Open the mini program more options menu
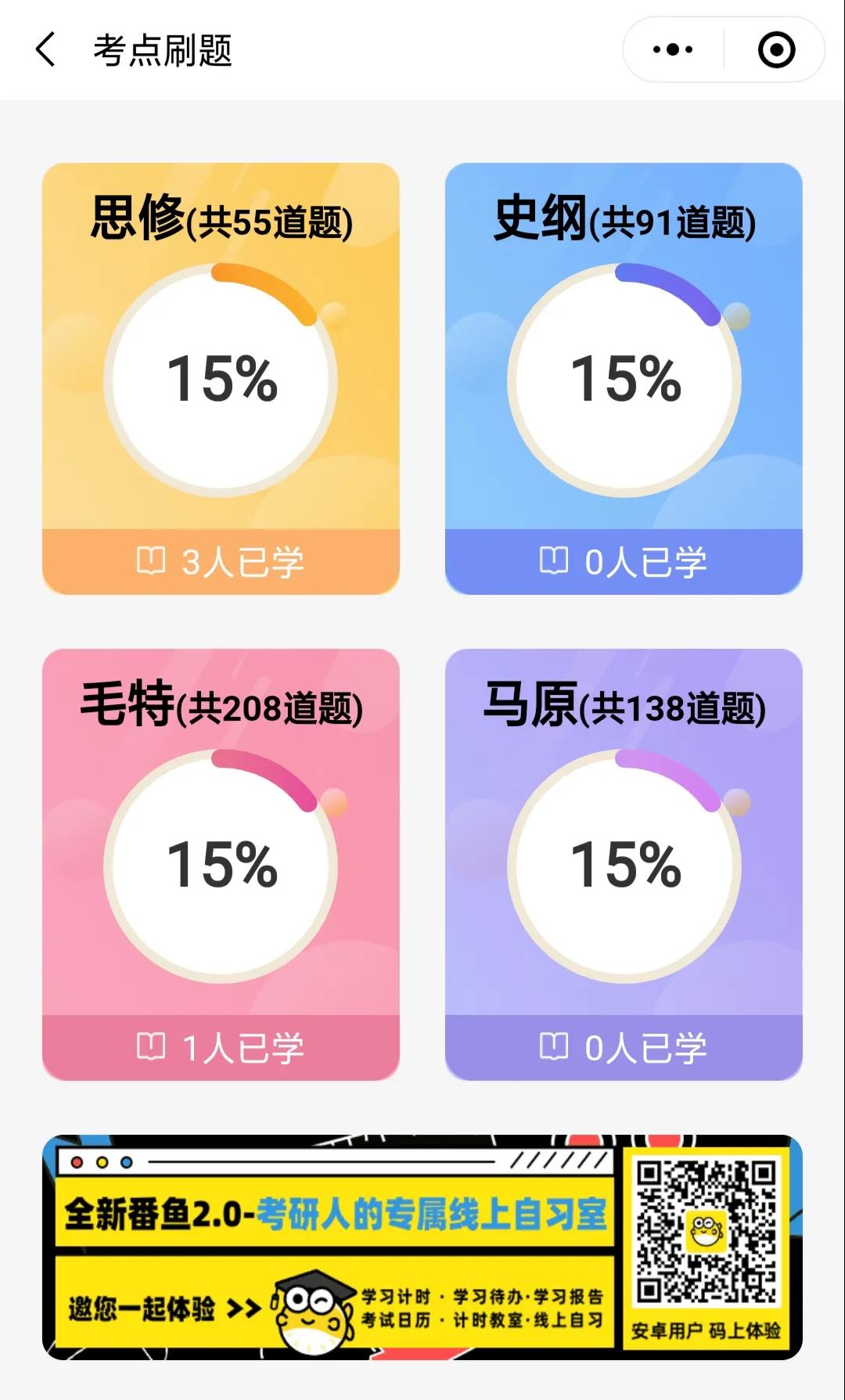This screenshot has width=845, height=1400. pyautogui.click(x=673, y=49)
